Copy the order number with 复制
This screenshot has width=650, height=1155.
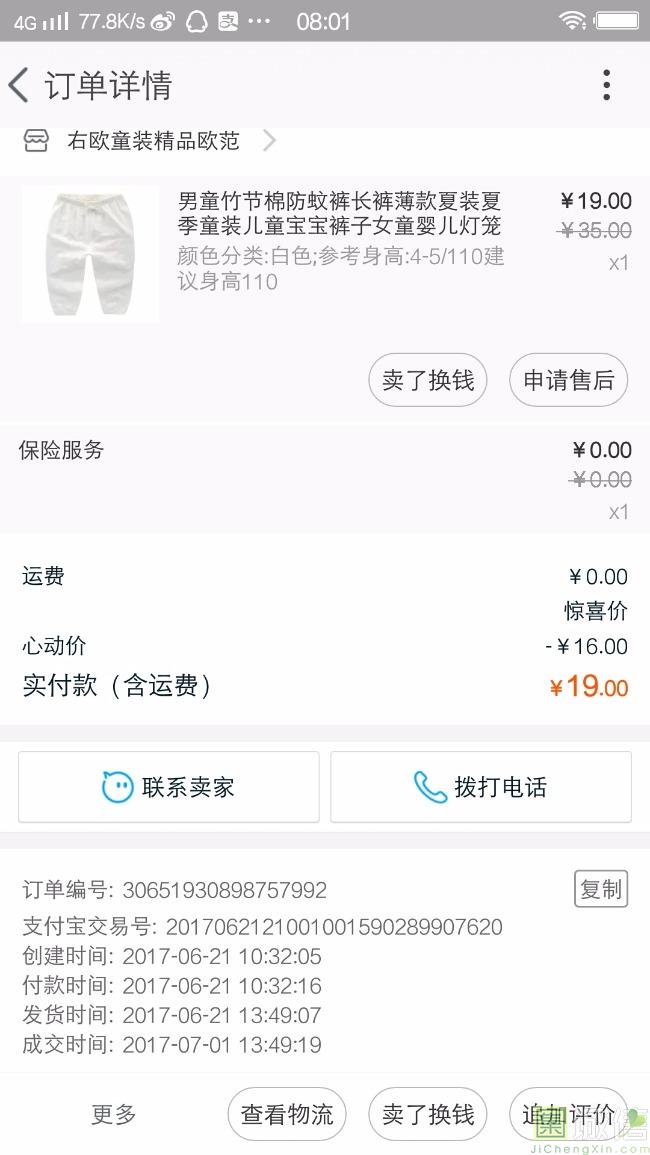600,889
